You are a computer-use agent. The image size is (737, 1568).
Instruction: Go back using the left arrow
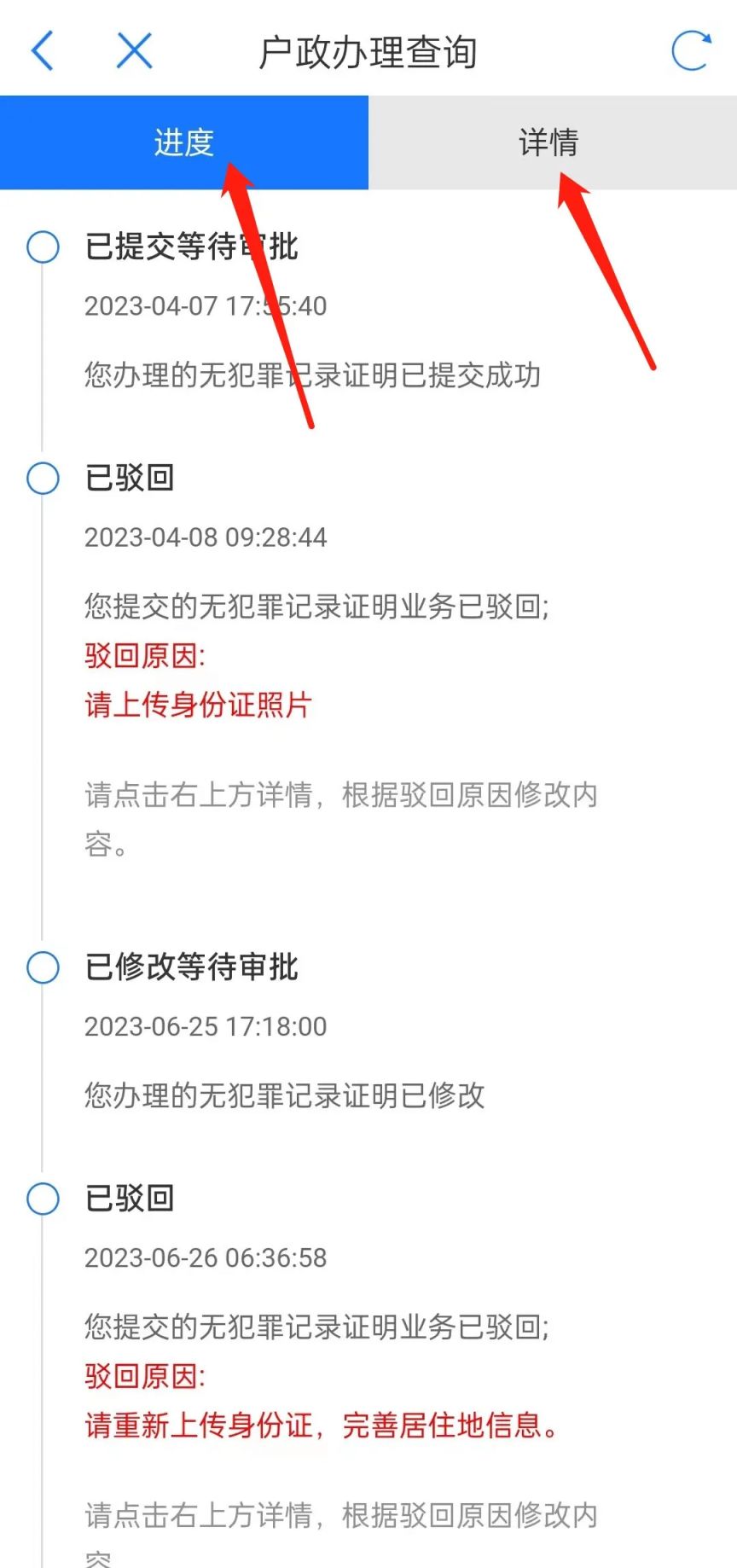pos(42,51)
